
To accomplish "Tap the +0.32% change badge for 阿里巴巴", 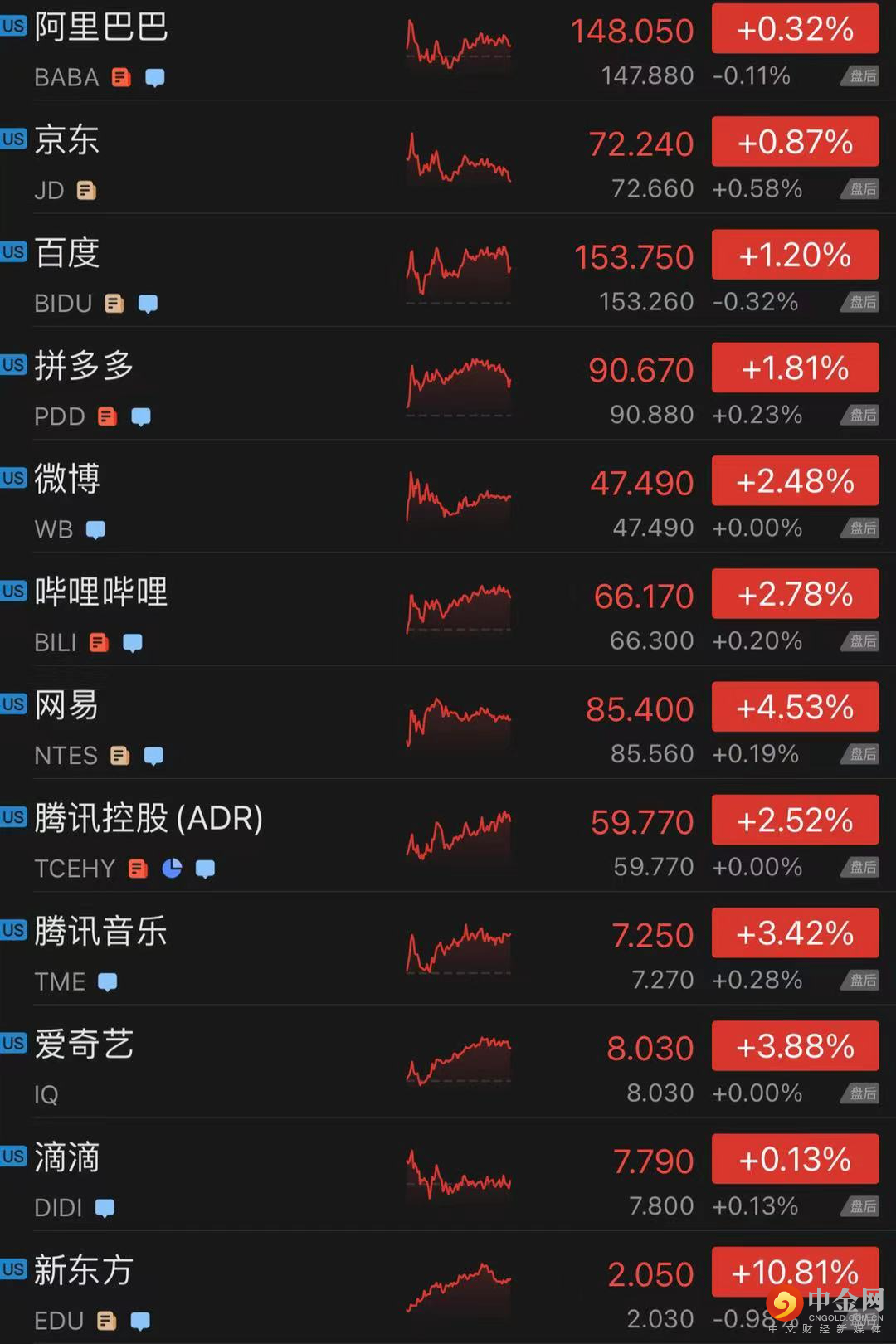I will [x=795, y=30].
